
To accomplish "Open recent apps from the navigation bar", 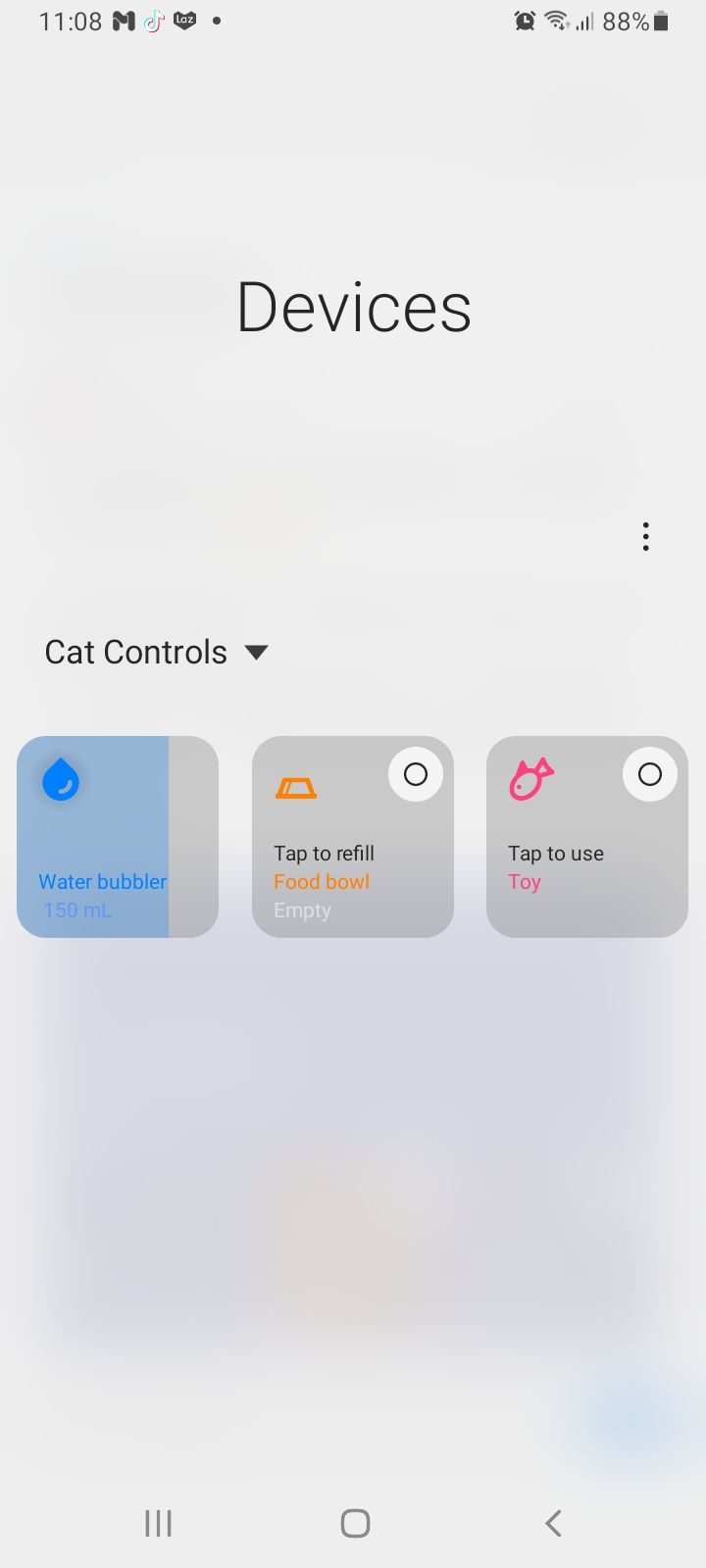I will 158,1523.
